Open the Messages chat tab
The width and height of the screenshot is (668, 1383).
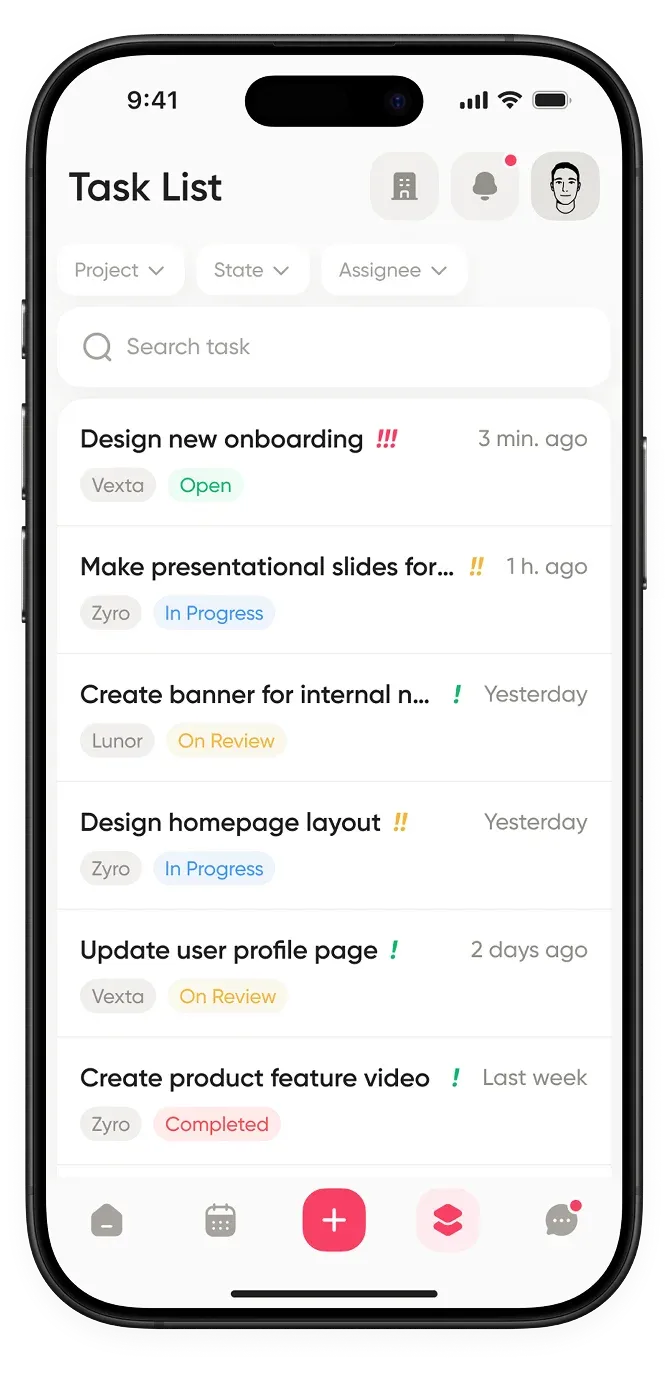pyautogui.click(x=561, y=1221)
